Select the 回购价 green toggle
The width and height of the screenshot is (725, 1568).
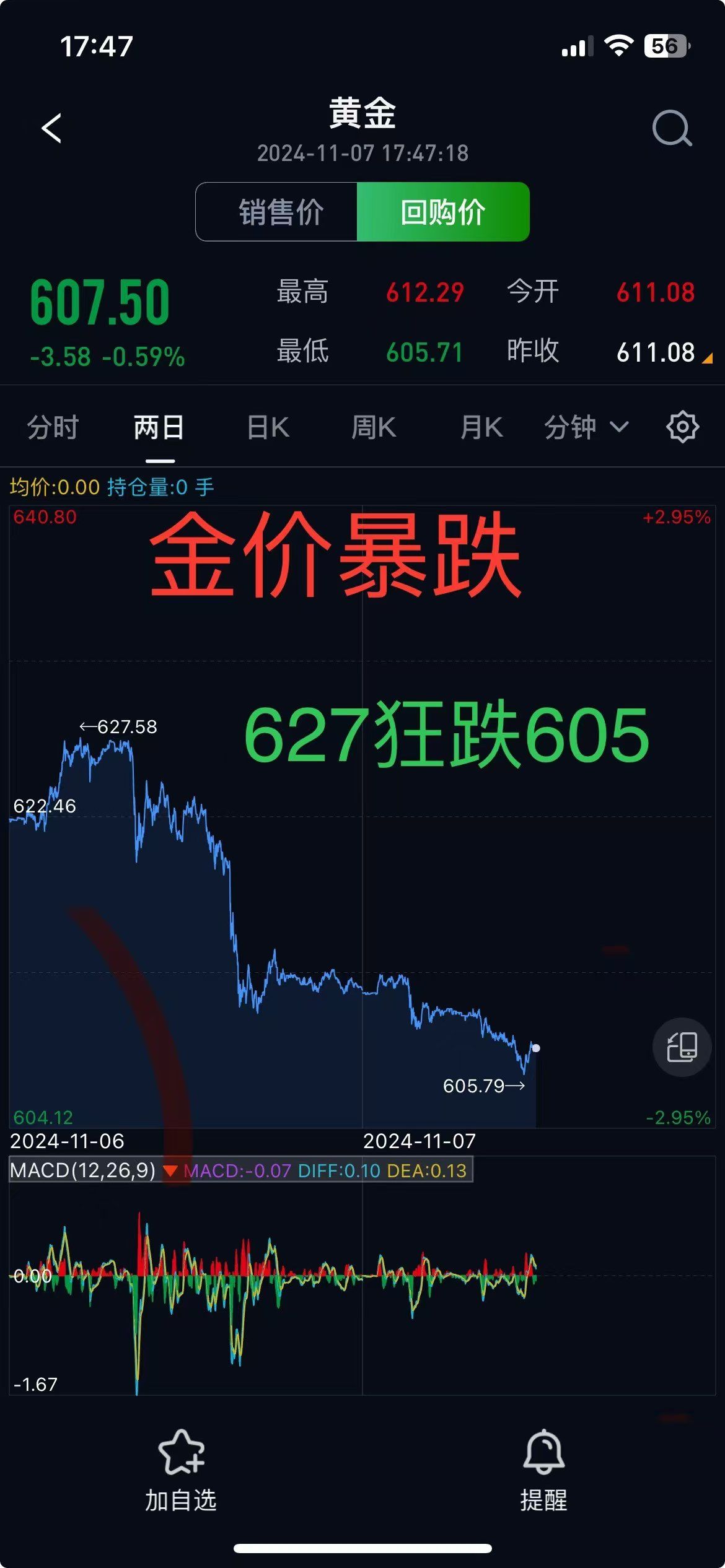[x=444, y=212]
